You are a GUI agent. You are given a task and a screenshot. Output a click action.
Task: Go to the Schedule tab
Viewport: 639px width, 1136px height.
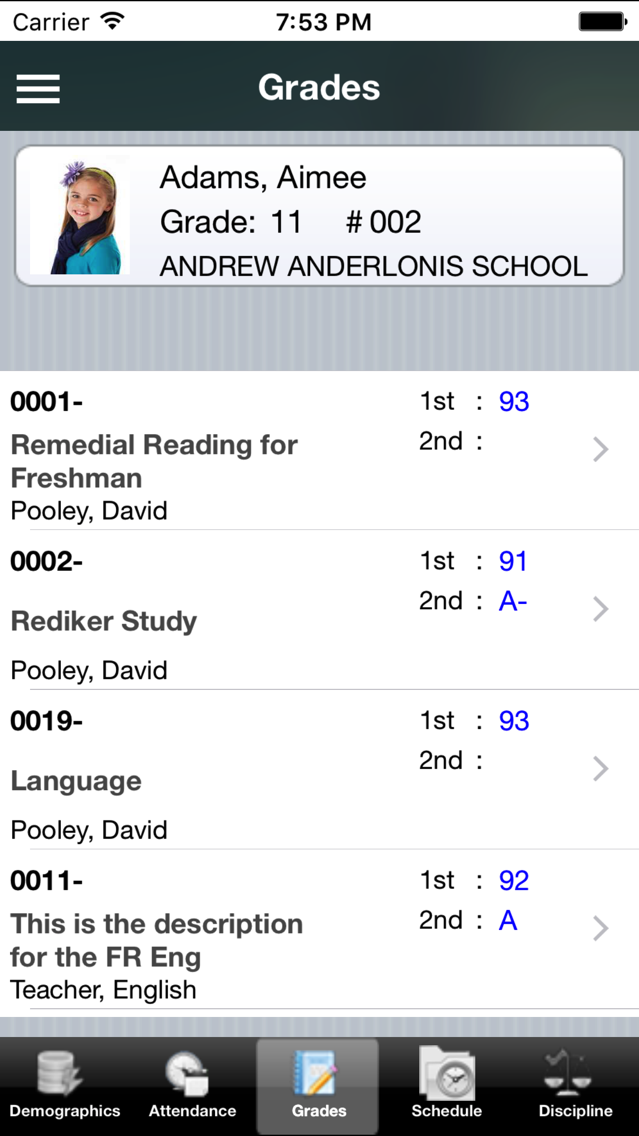446,1086
